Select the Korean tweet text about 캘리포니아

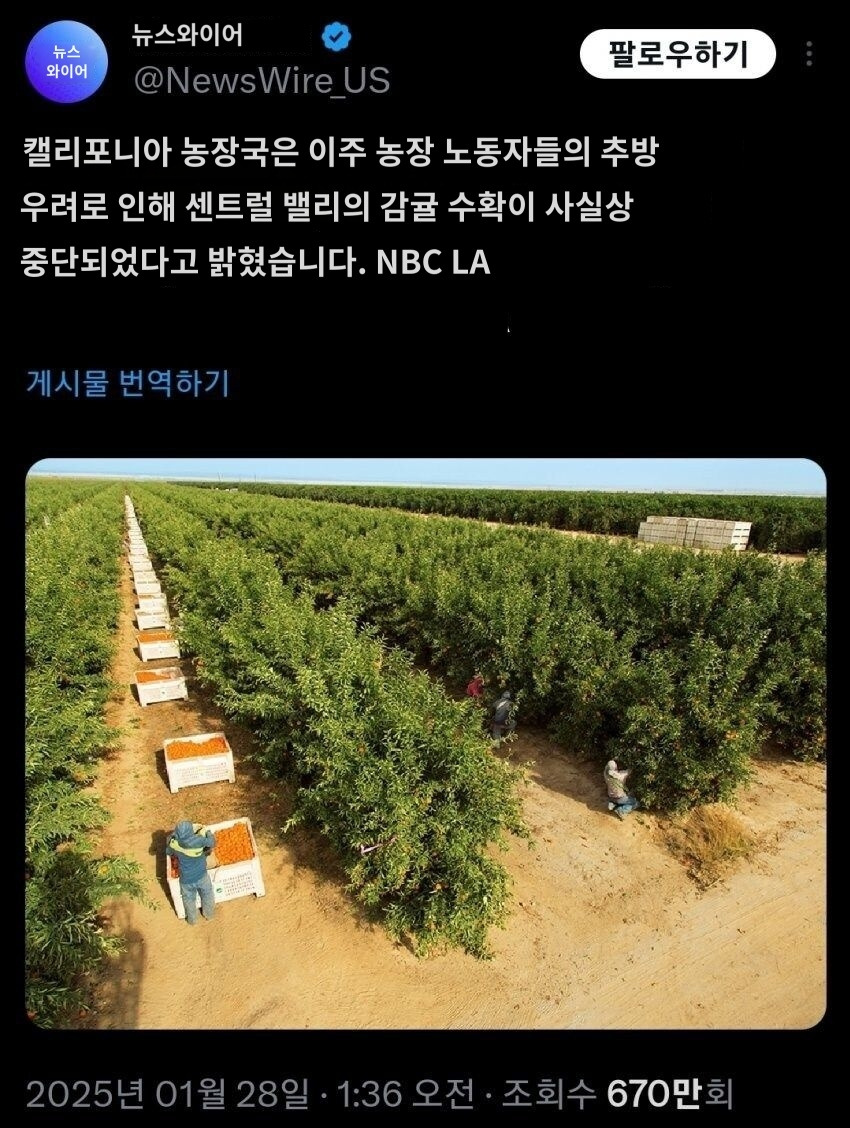click(300, 200)
